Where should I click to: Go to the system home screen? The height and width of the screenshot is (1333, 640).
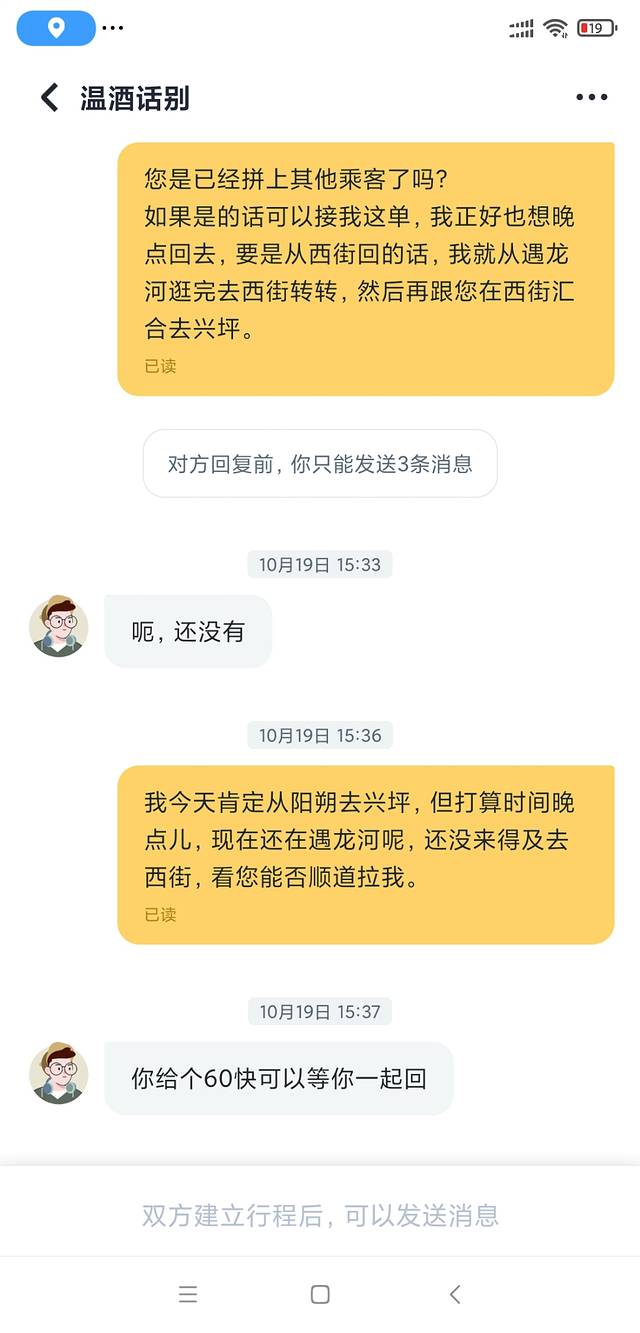click(x=320, y=1294)
